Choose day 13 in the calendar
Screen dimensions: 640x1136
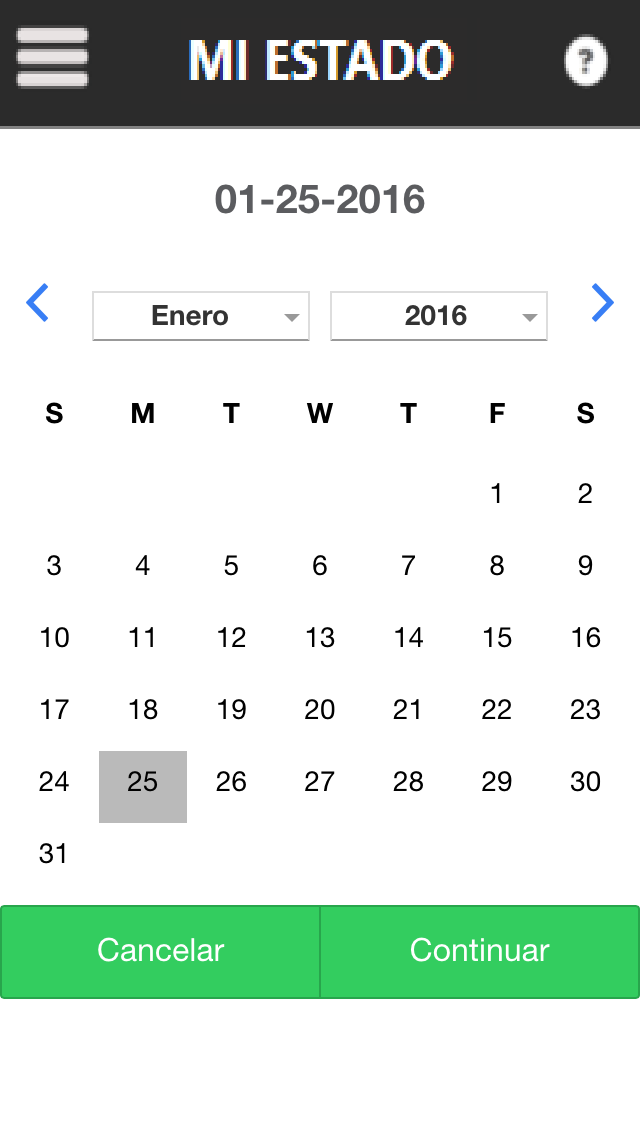click(320, 638)
